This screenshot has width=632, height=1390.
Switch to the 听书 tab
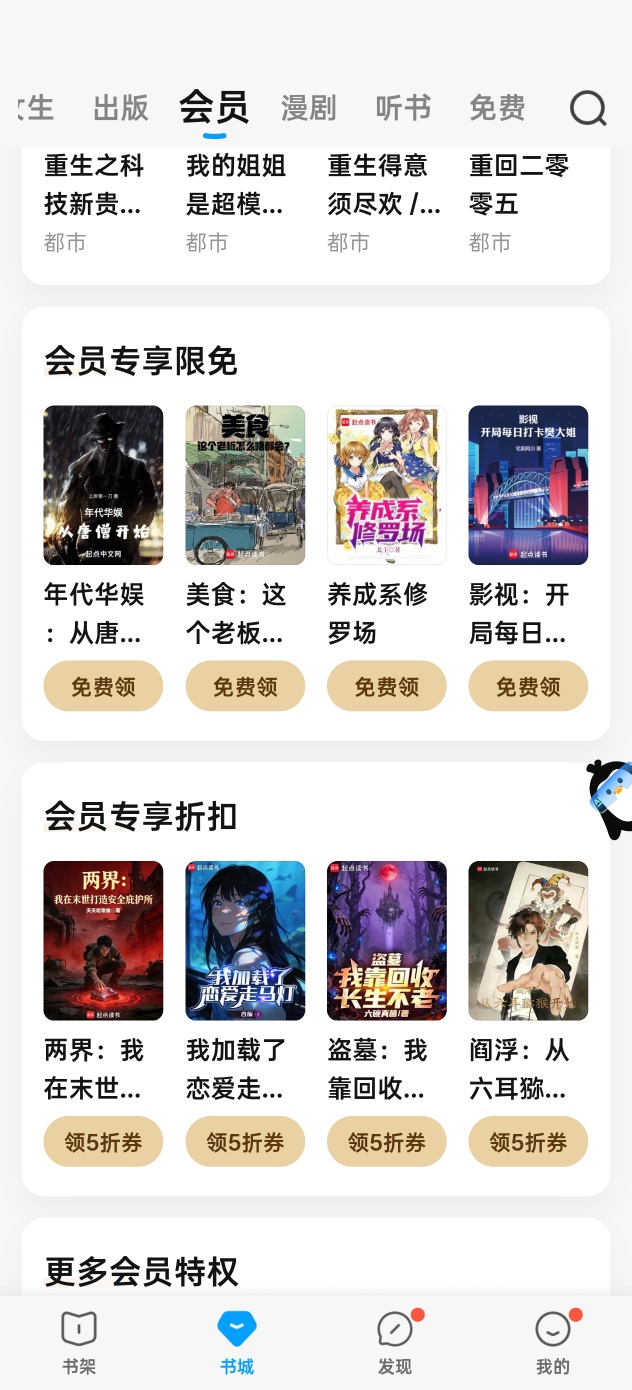pyautogui.click(x=403, y=108)
